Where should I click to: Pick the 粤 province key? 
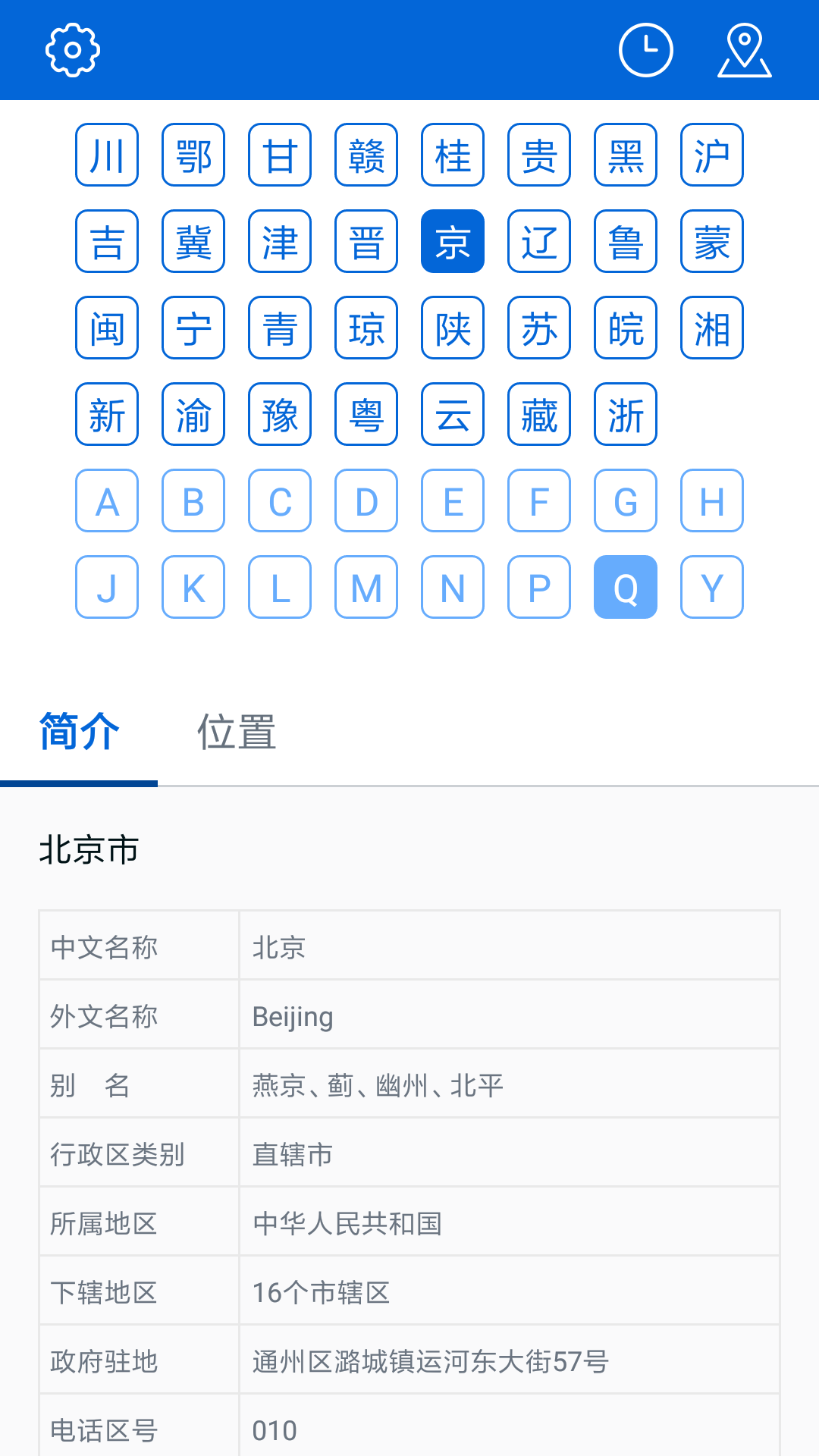366,414
